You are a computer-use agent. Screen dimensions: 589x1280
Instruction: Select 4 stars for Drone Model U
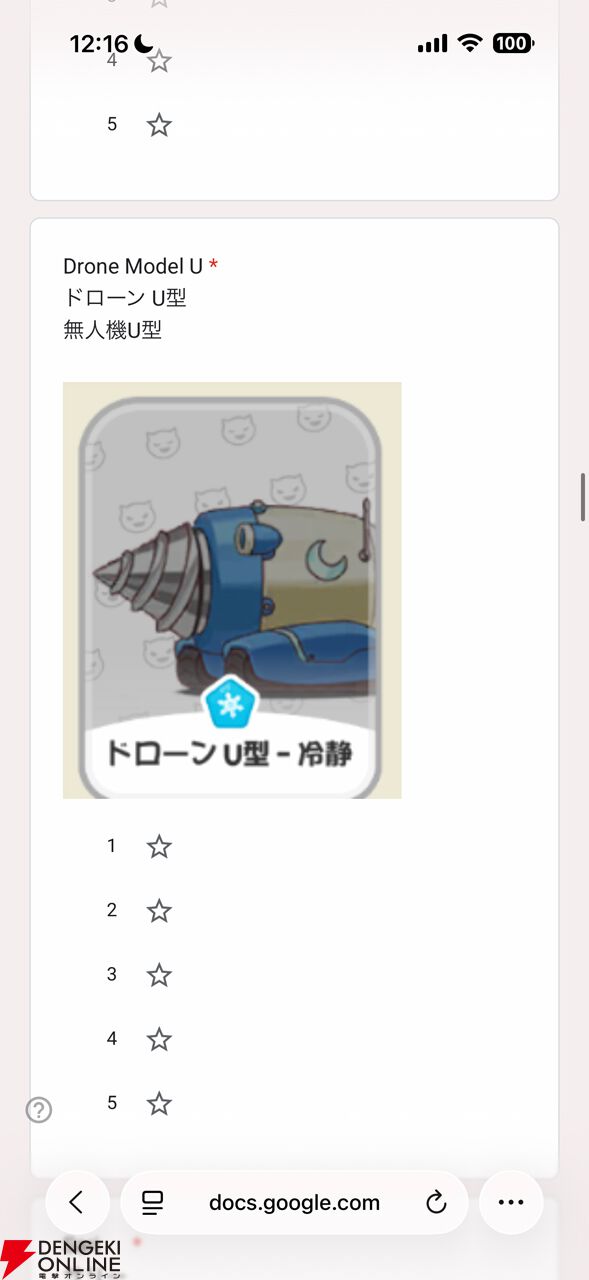[159, 1040]
